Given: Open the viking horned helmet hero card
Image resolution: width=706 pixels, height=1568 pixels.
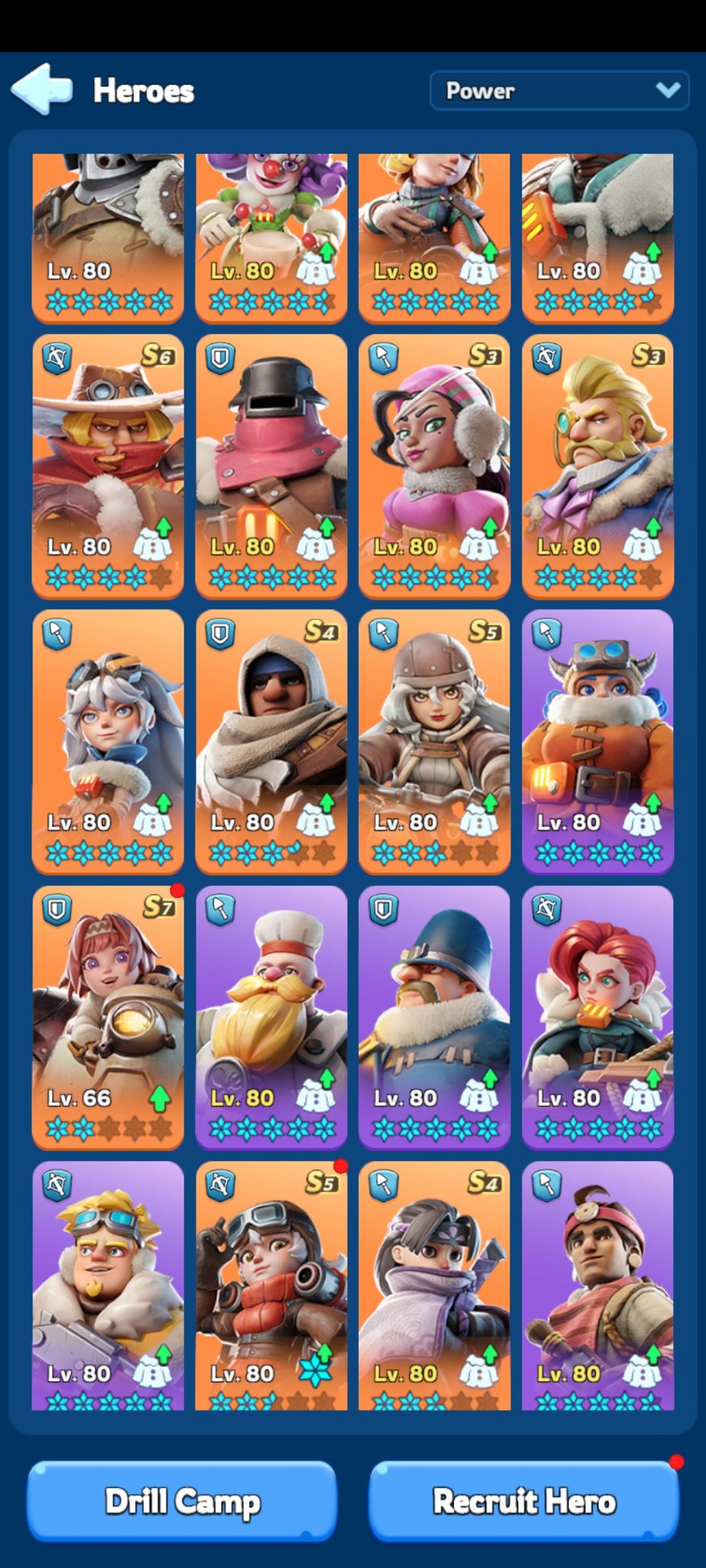Looking at the screenshot, I should pyautogui.click(x=597, y=741).
